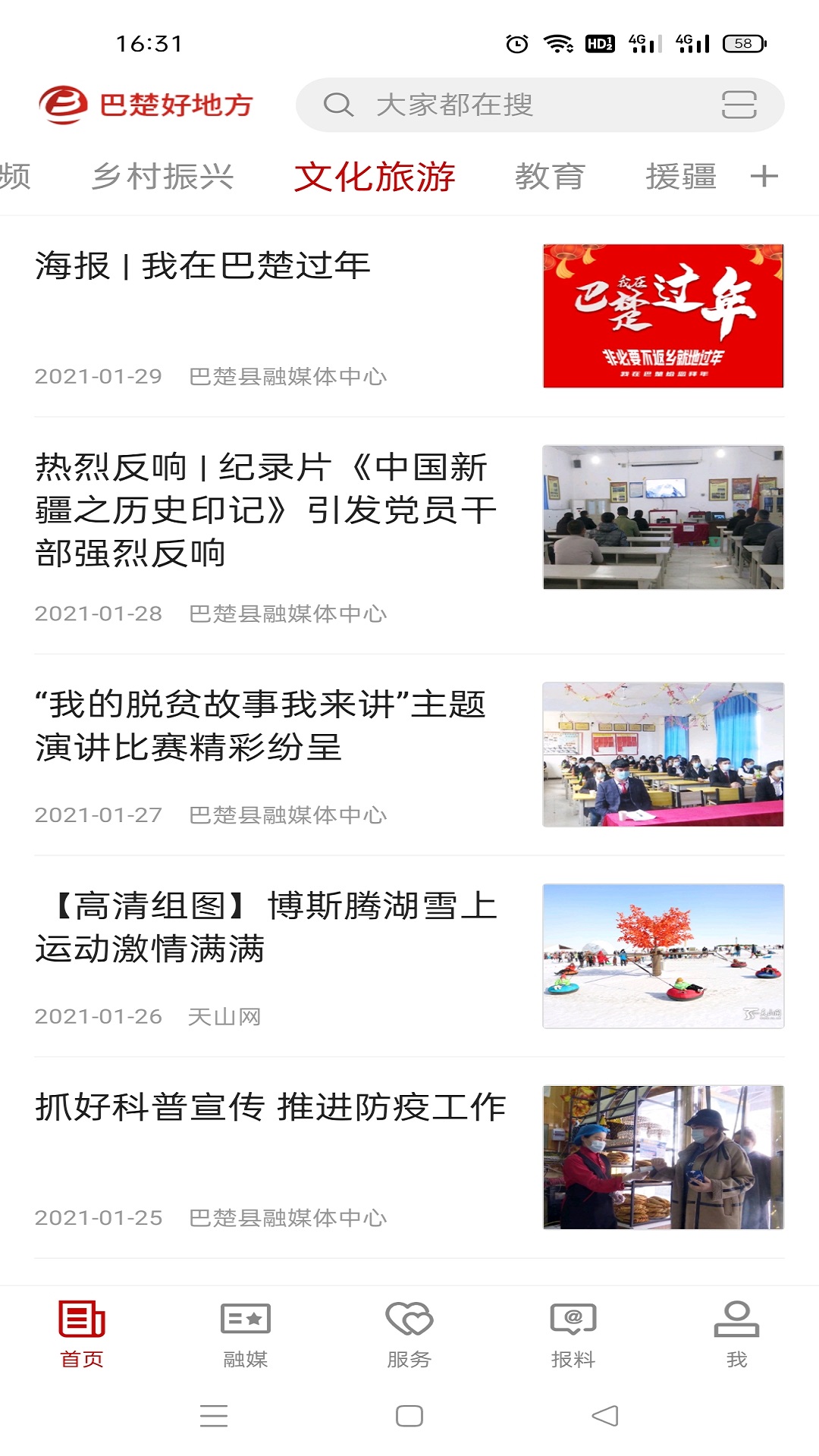Image resolution: width=819 pixels, height=1456 pixels.
Task: Tap the 首页 home tab
Action: [x=82, y=1335]
